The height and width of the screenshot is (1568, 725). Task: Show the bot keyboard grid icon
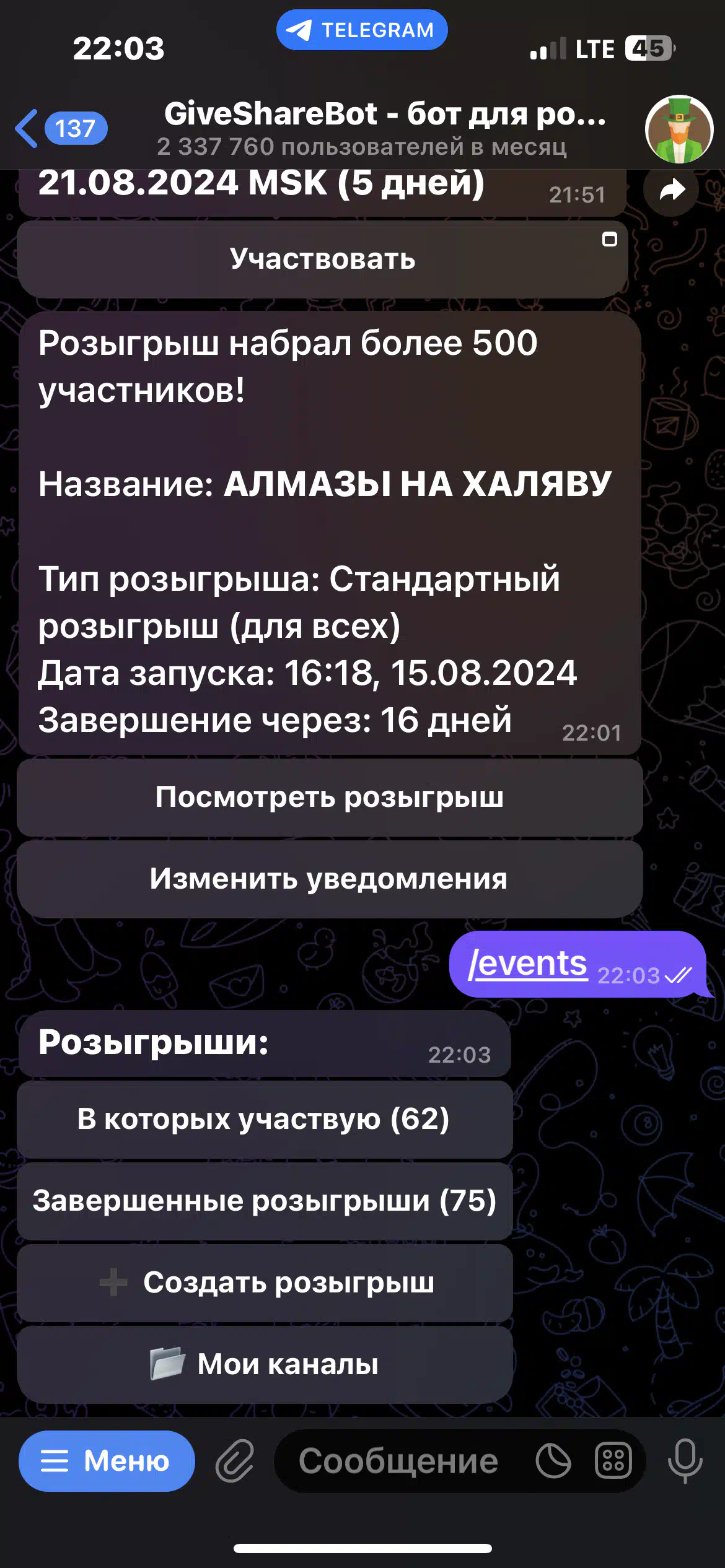(613, 1461)
